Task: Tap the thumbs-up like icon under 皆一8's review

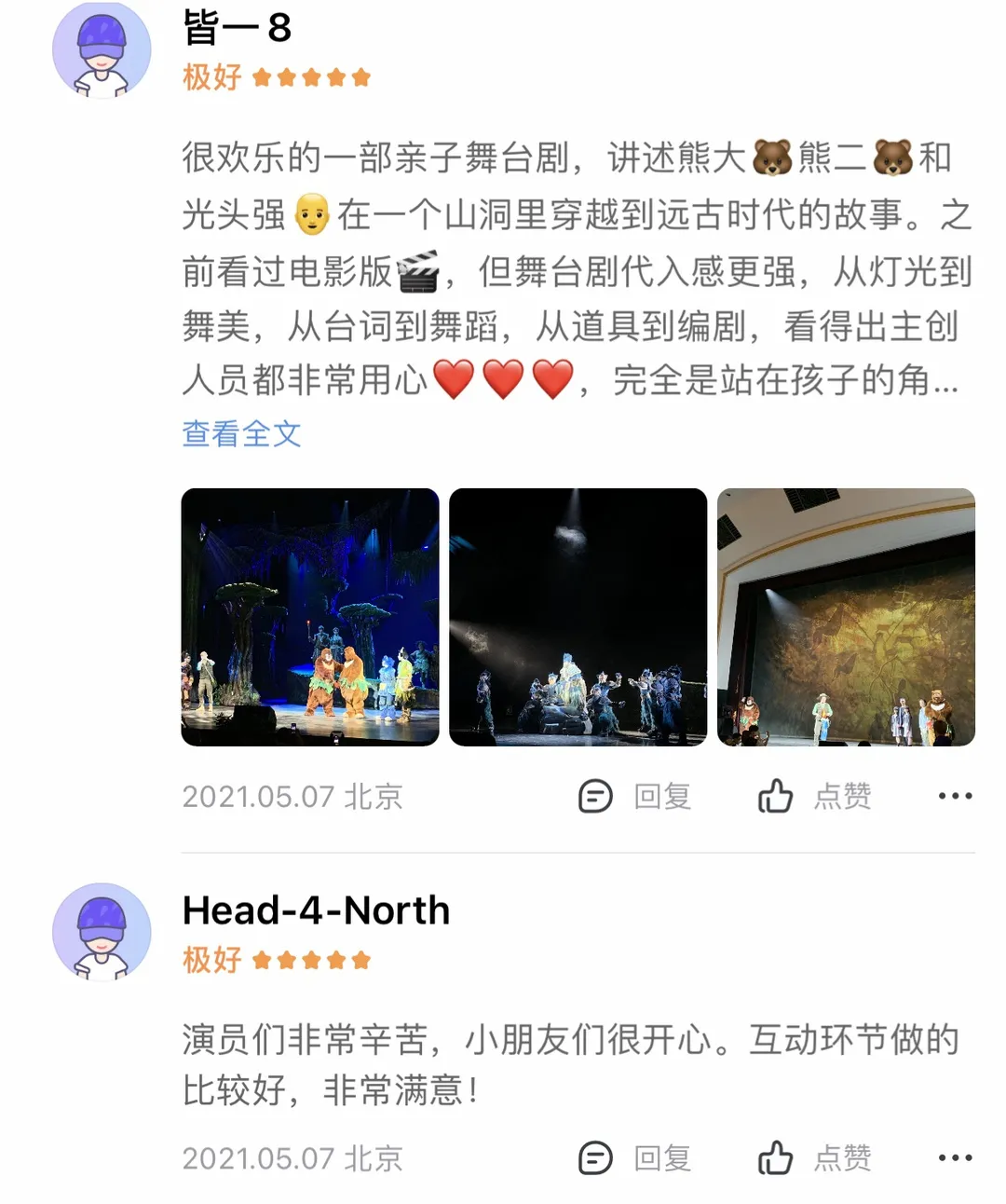Action: [x=776, y=797]
